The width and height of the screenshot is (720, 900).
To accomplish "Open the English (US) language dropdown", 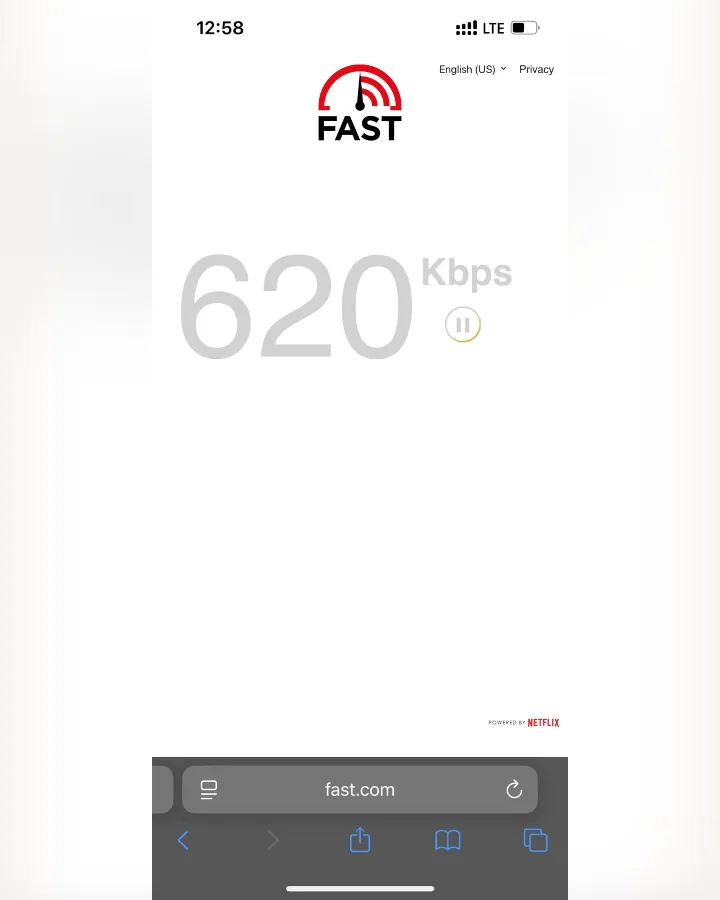I will point(473,69).
